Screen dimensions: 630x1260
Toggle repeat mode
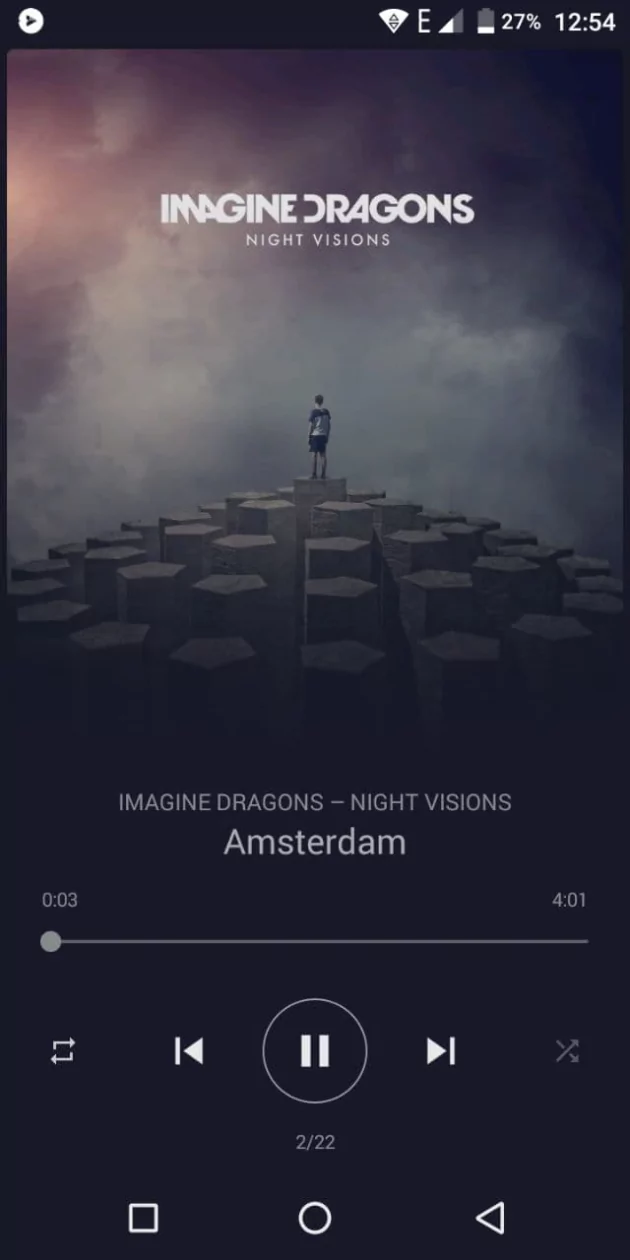[x=63, y=1051]
